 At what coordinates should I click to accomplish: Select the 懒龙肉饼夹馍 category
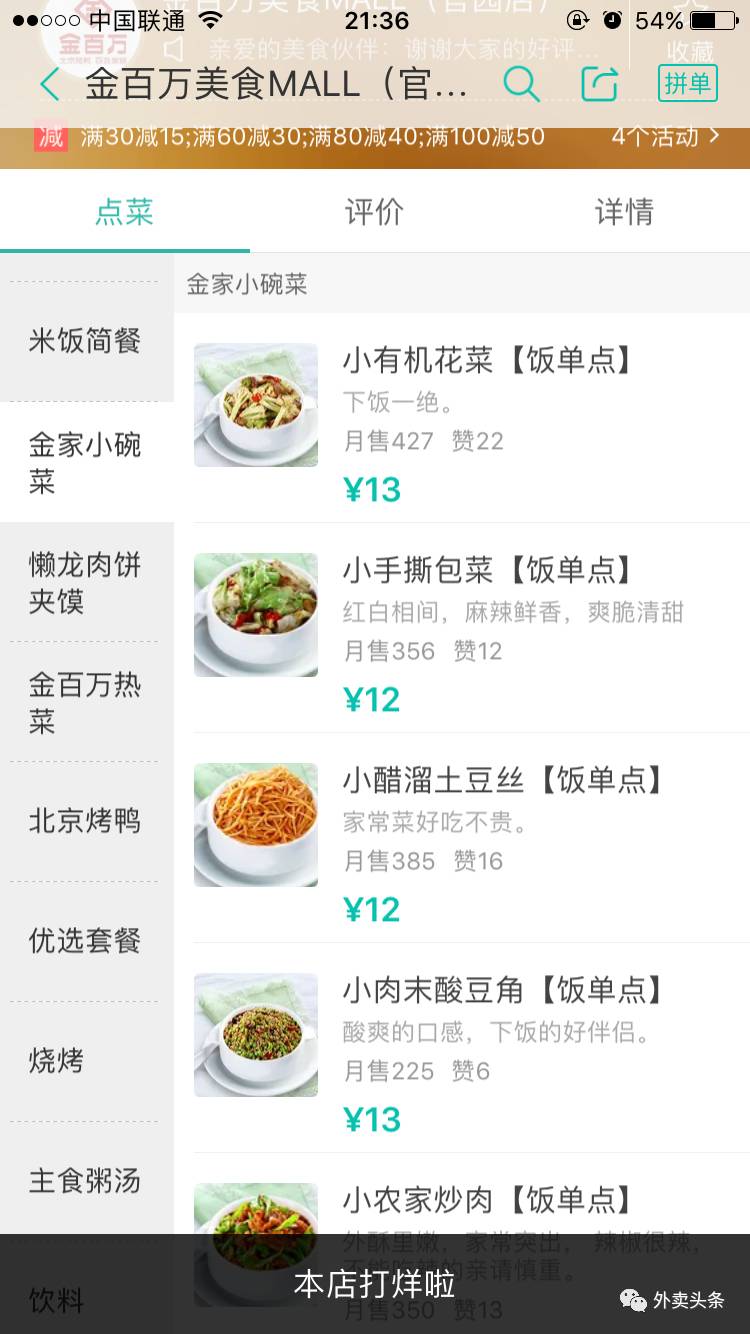tap(85, 582)
